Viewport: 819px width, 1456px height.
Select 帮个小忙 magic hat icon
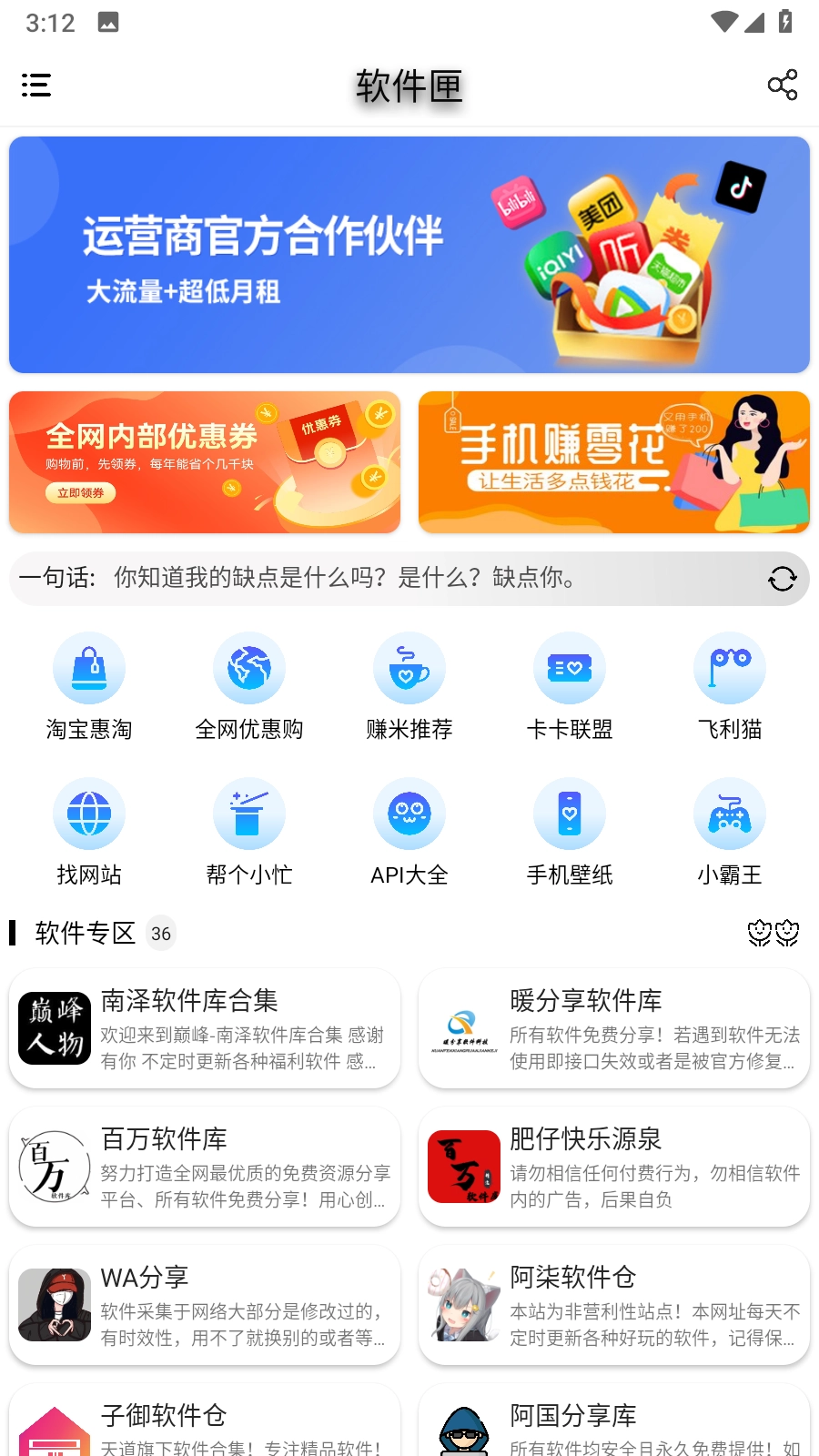pos(248,814)
